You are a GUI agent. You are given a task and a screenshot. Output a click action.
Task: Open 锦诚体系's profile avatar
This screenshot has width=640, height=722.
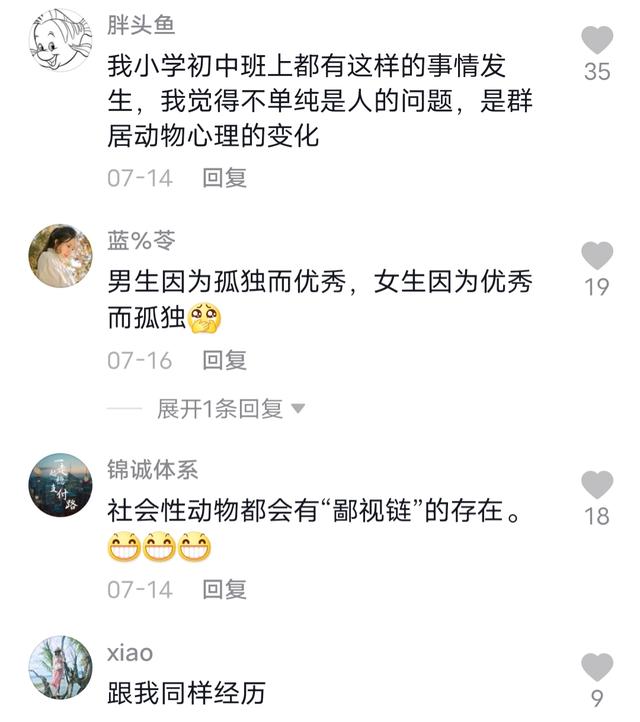pos(60,485)
